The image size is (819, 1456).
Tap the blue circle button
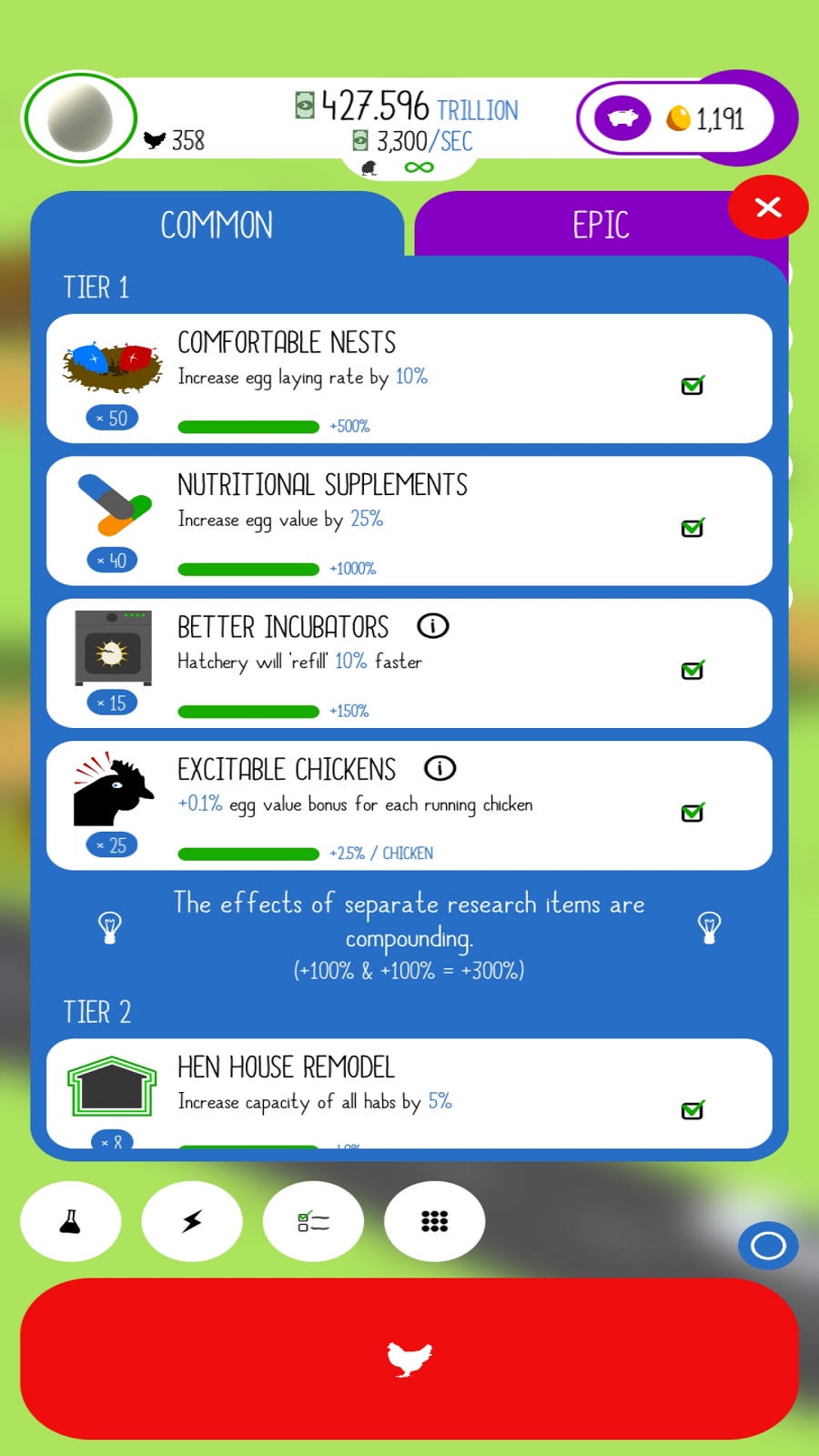[x=768, y=1246]
